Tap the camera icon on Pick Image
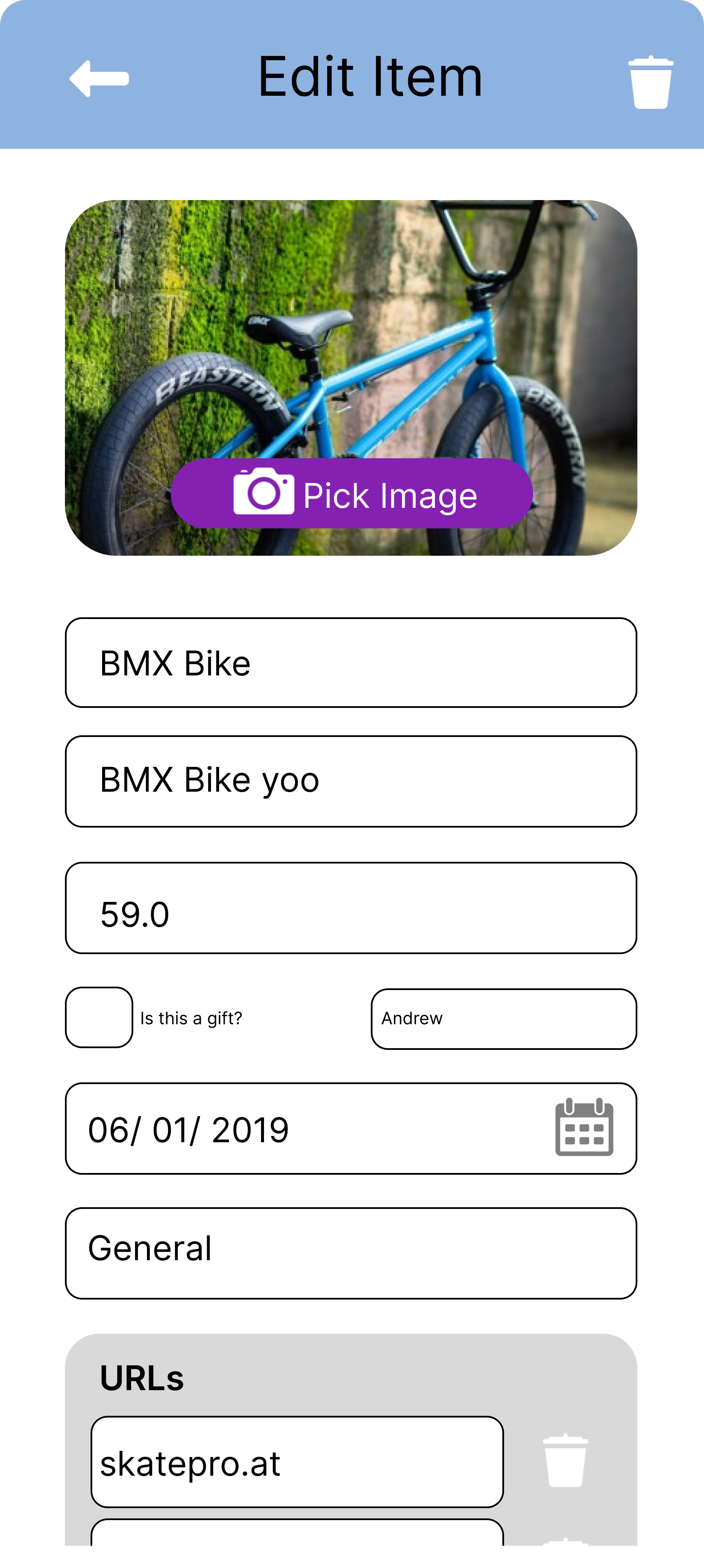704x1568 pixels. tap(263, 493)
